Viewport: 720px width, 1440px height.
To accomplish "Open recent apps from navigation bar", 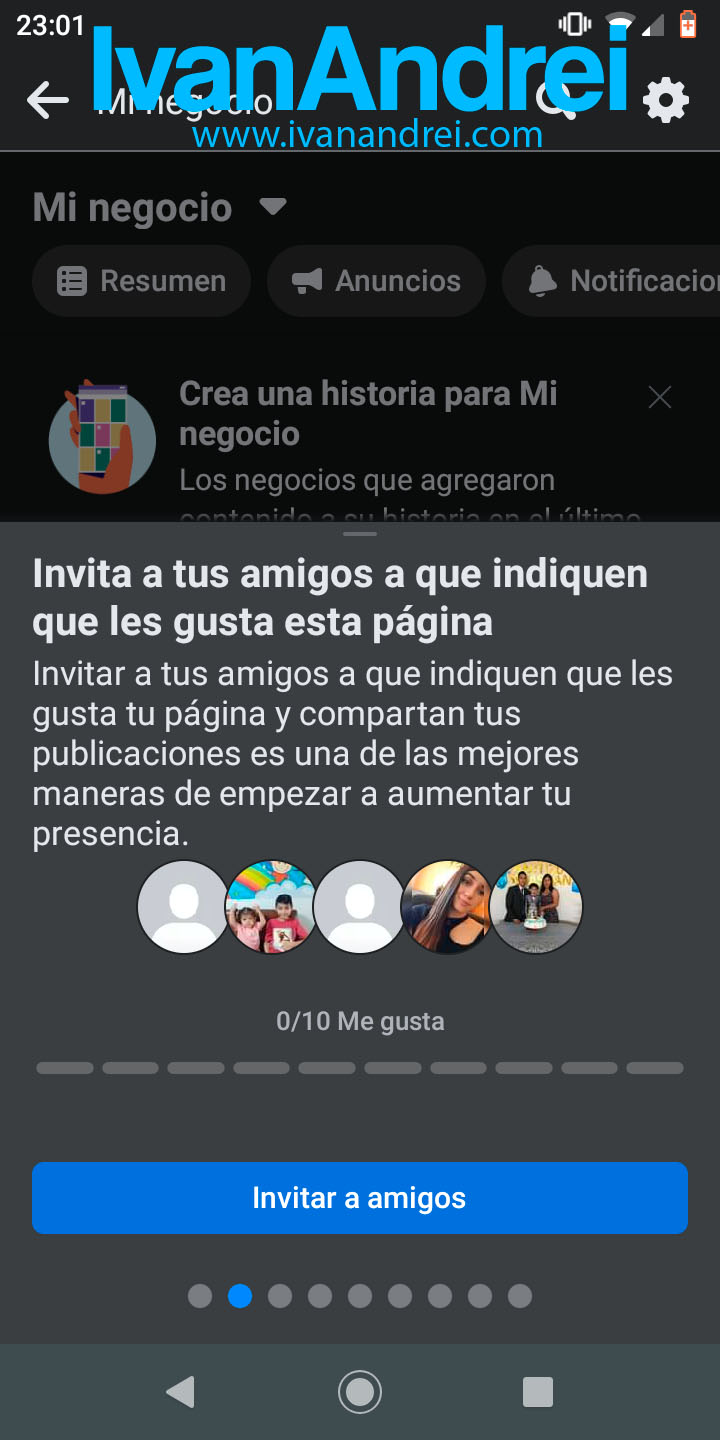I will coord(538,1391).
